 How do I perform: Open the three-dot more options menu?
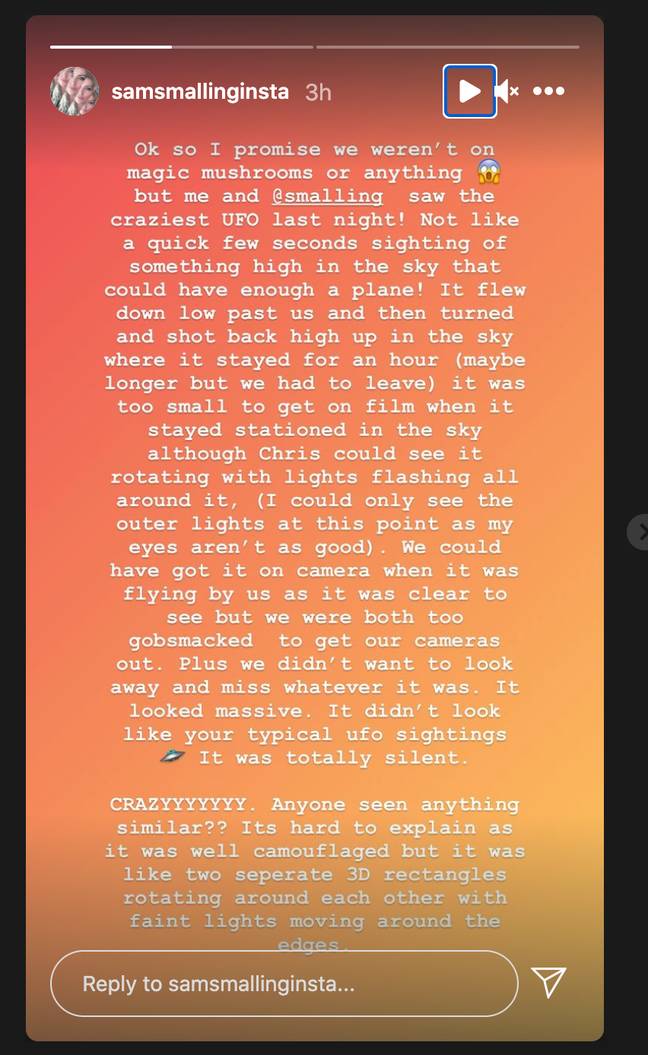(549, 91)
